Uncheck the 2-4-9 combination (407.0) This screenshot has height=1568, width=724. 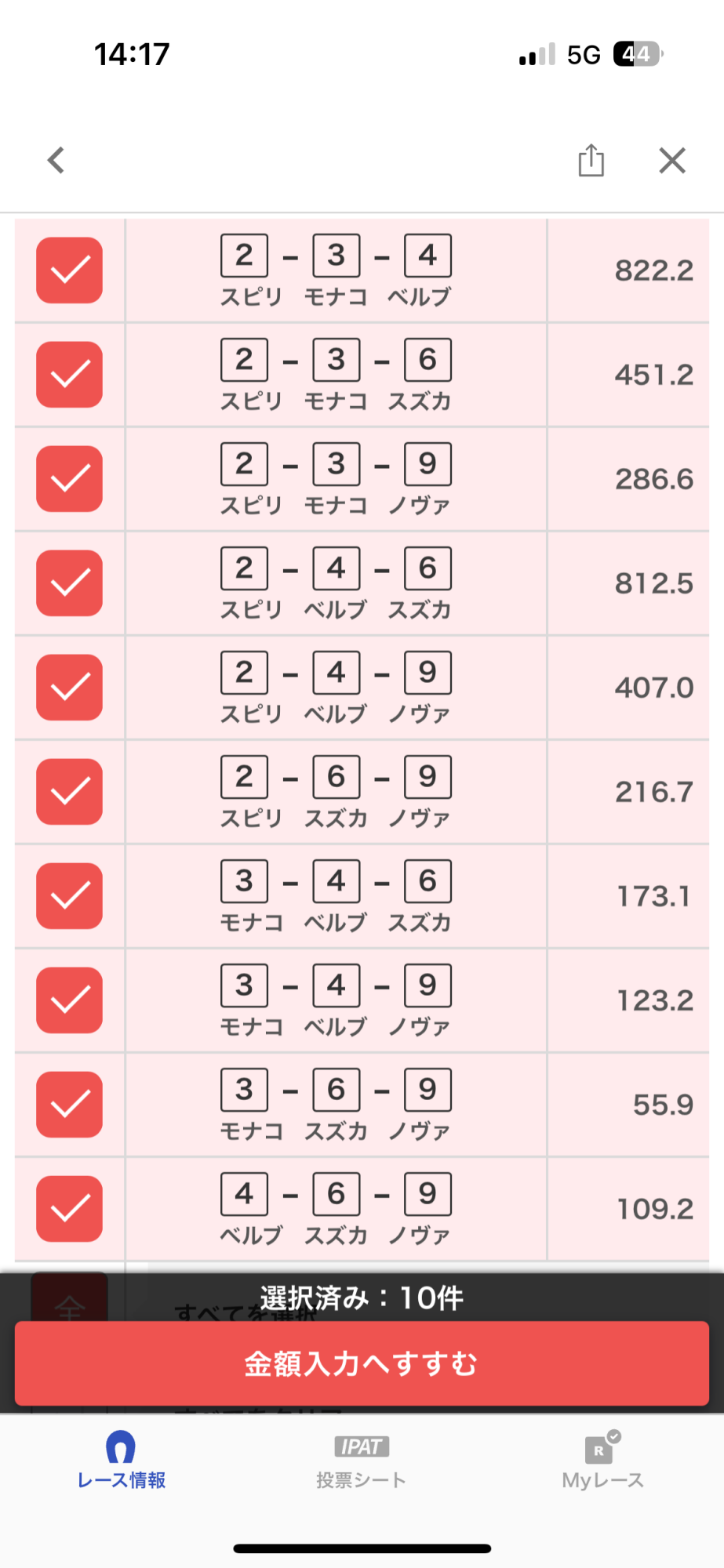click(70, 688)
